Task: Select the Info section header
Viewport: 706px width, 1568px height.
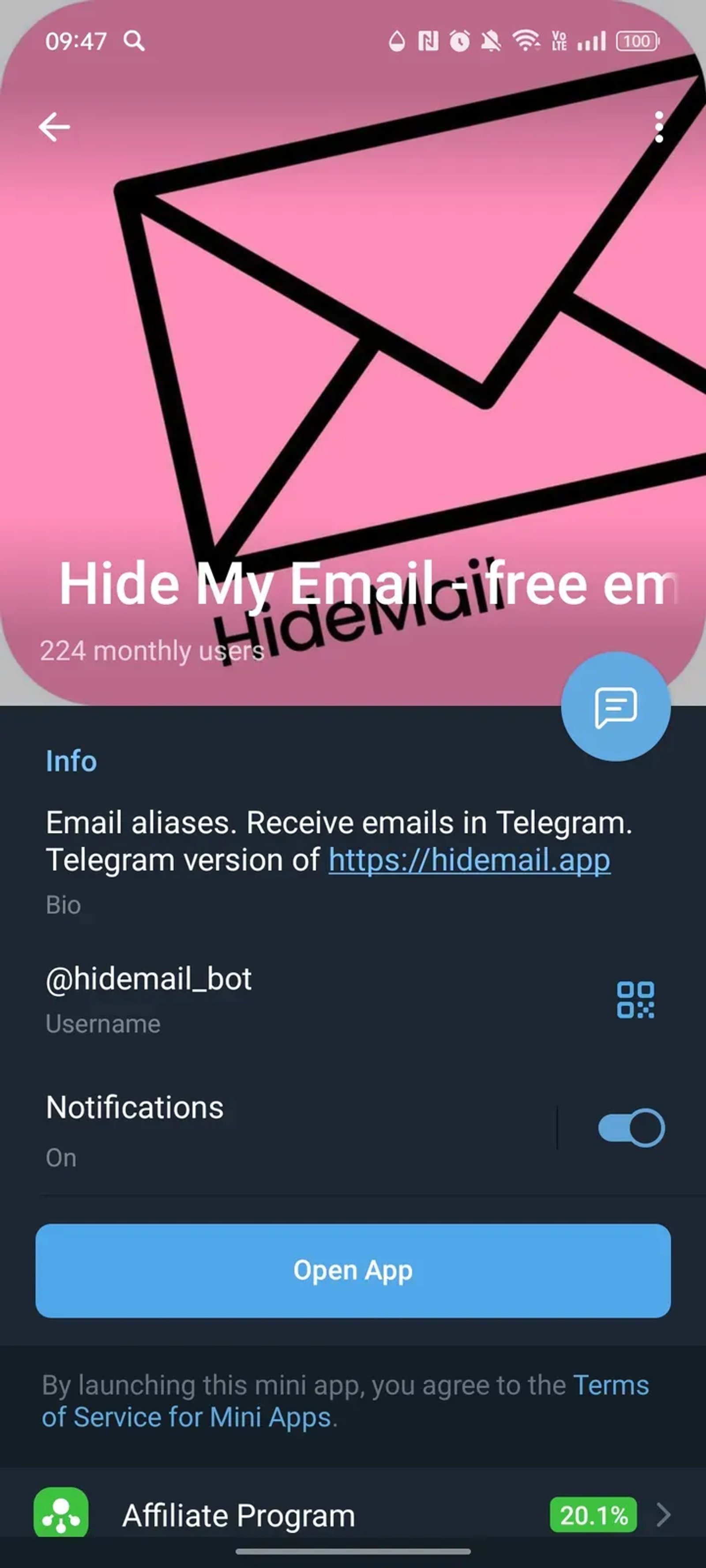Action: click(70, 761)
